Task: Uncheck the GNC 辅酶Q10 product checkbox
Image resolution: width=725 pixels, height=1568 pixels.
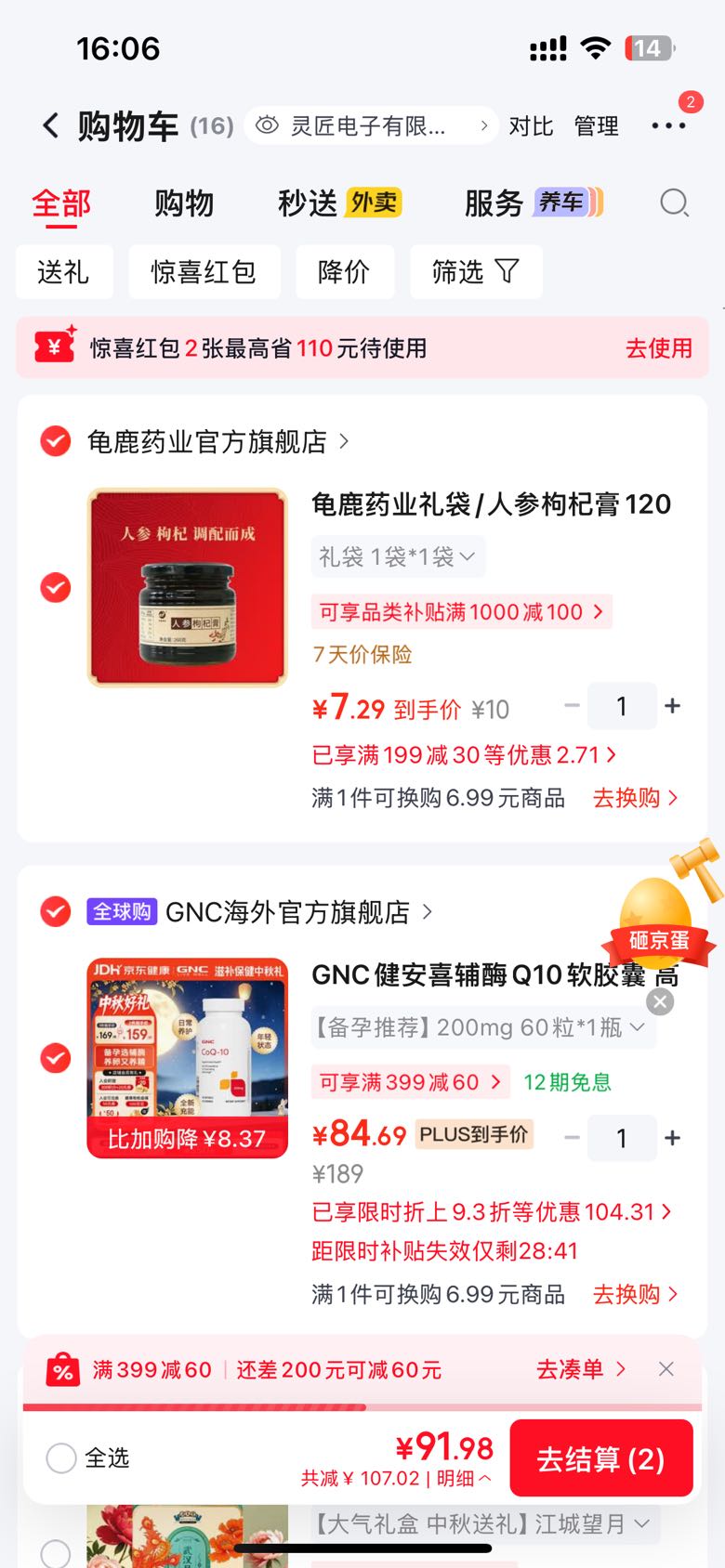Action: tap(56, 1058)
